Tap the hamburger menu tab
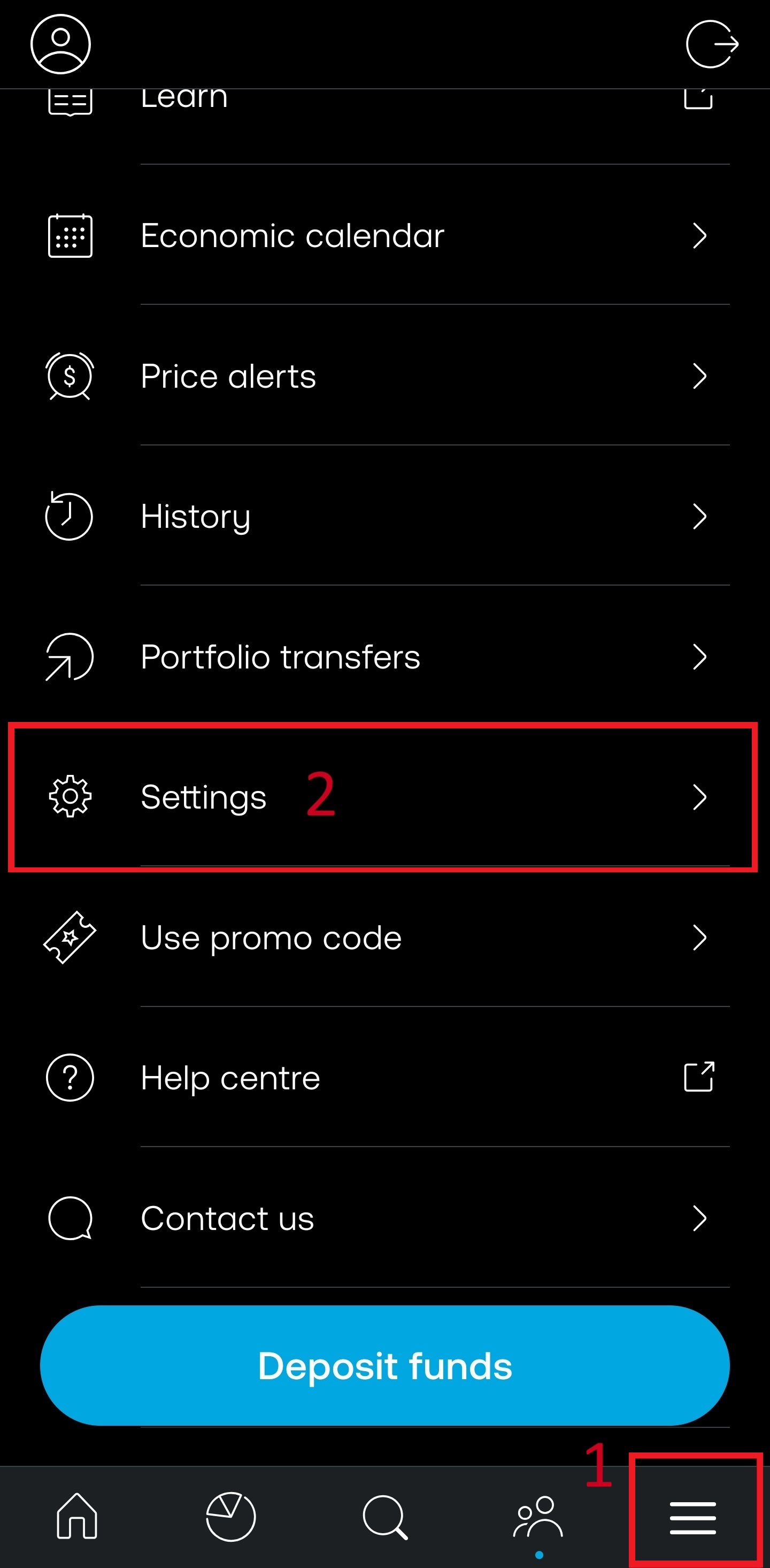Viewport: 770px width, 1568px height. (692, 1518)
